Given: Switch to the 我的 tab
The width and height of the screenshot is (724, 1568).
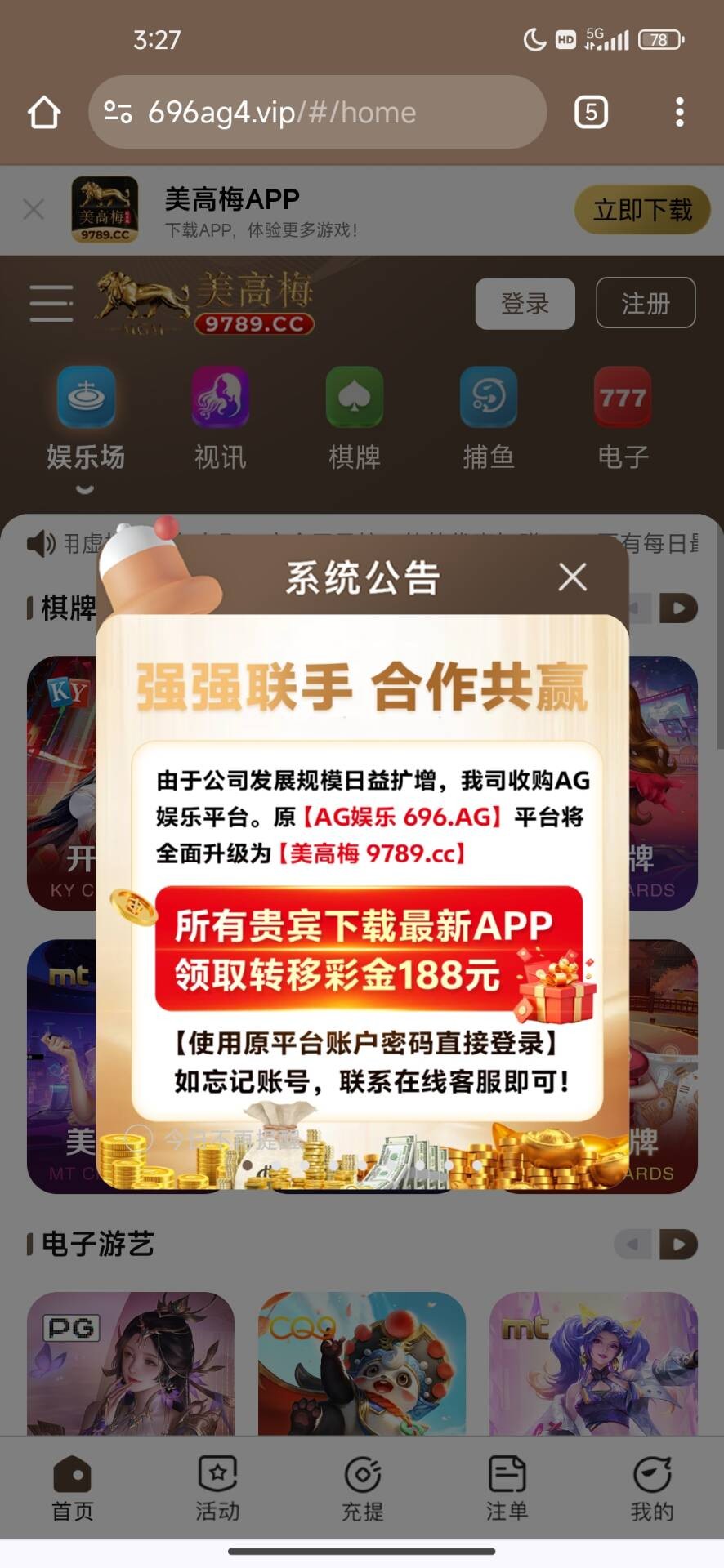Looking at the screenshot, I should tap(651, 1488).
